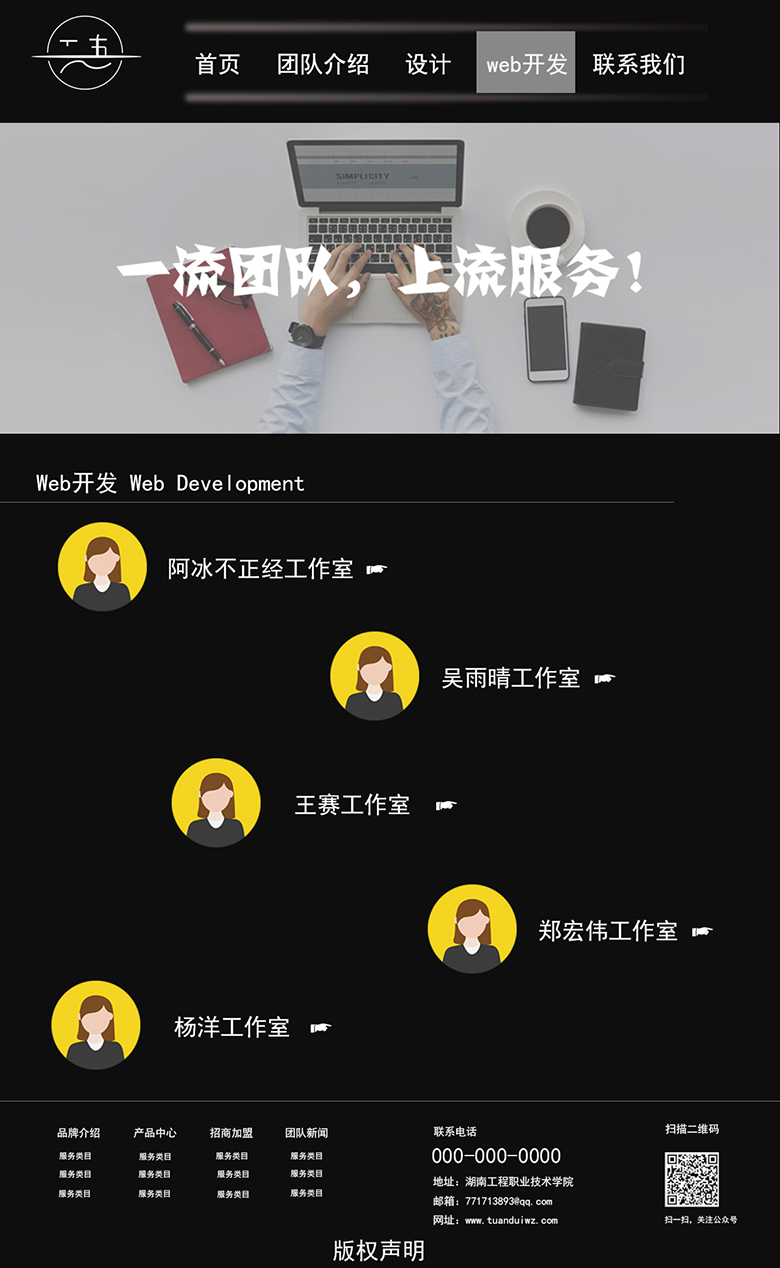Image resolution: width=780 pixels, height=1268 pixels.
Task: Open 阿冰不正经工作室
Action: 260,569
